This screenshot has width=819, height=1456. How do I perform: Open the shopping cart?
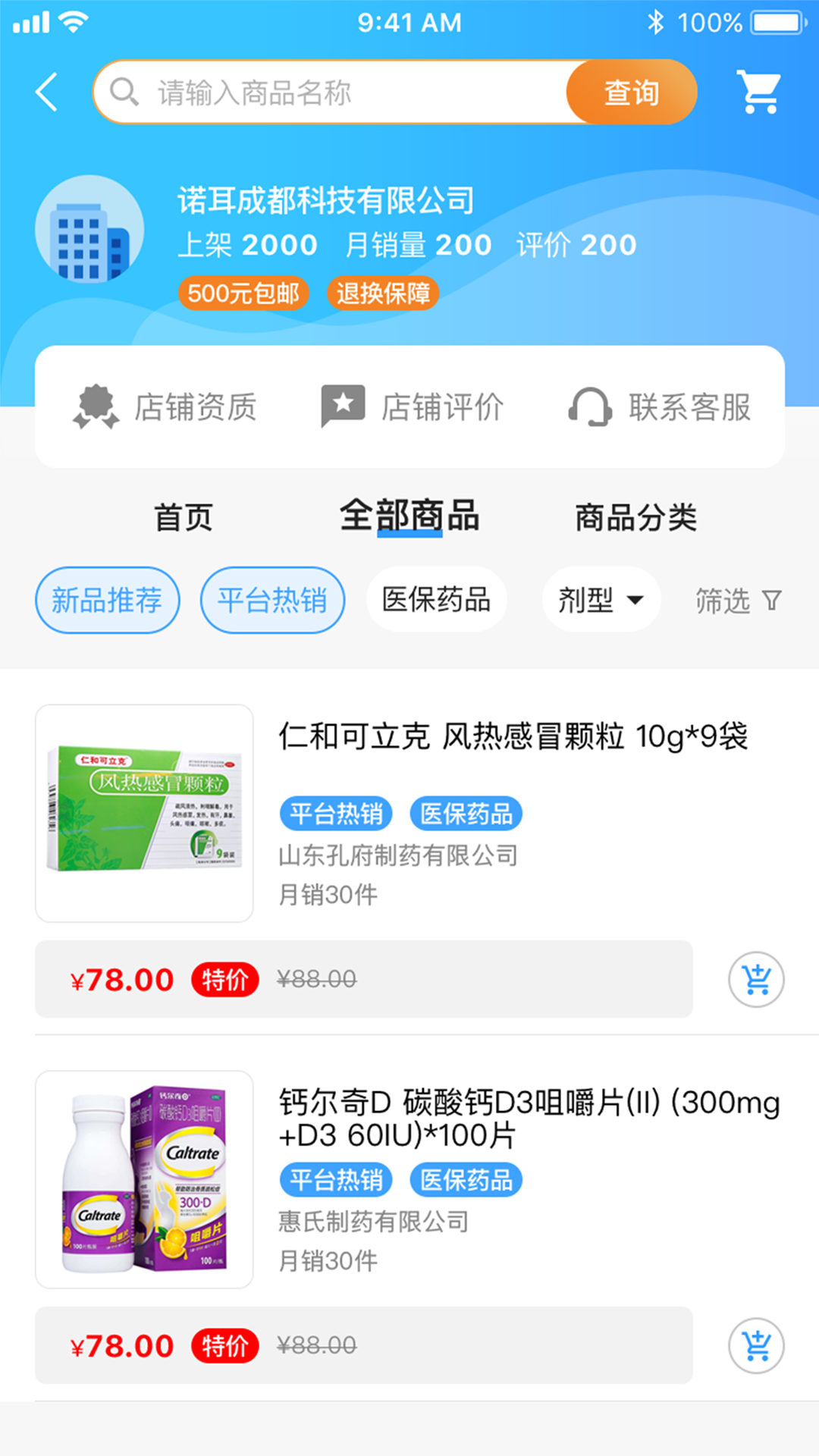[757, 91]
